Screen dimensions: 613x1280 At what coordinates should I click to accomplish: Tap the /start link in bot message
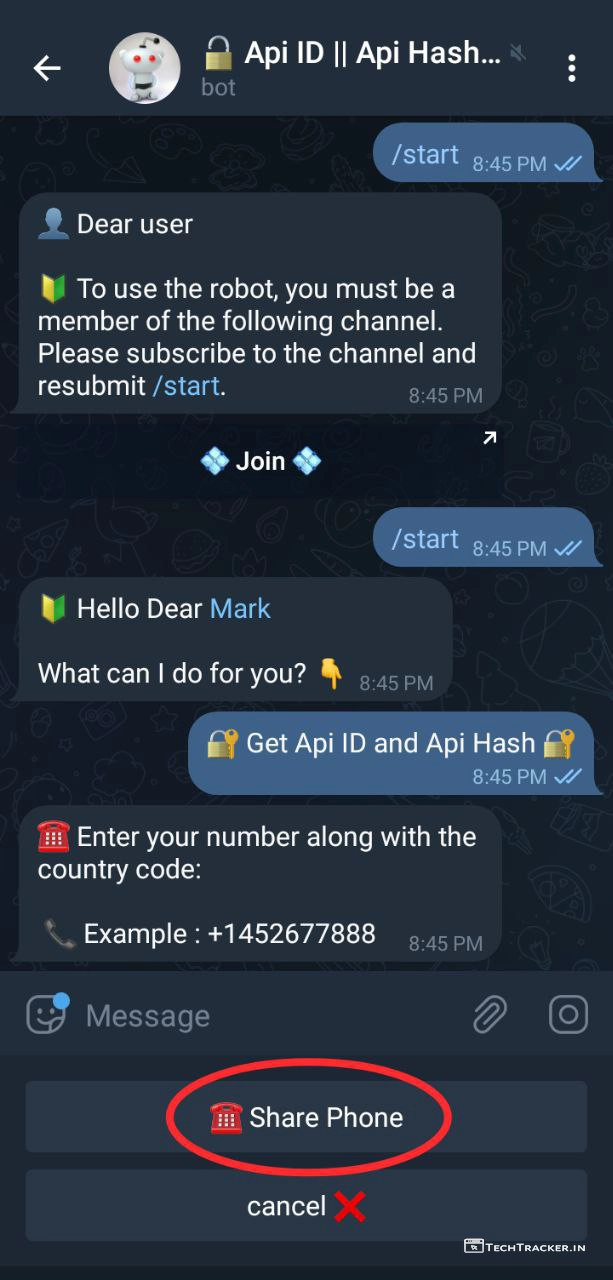coord(185,386)
